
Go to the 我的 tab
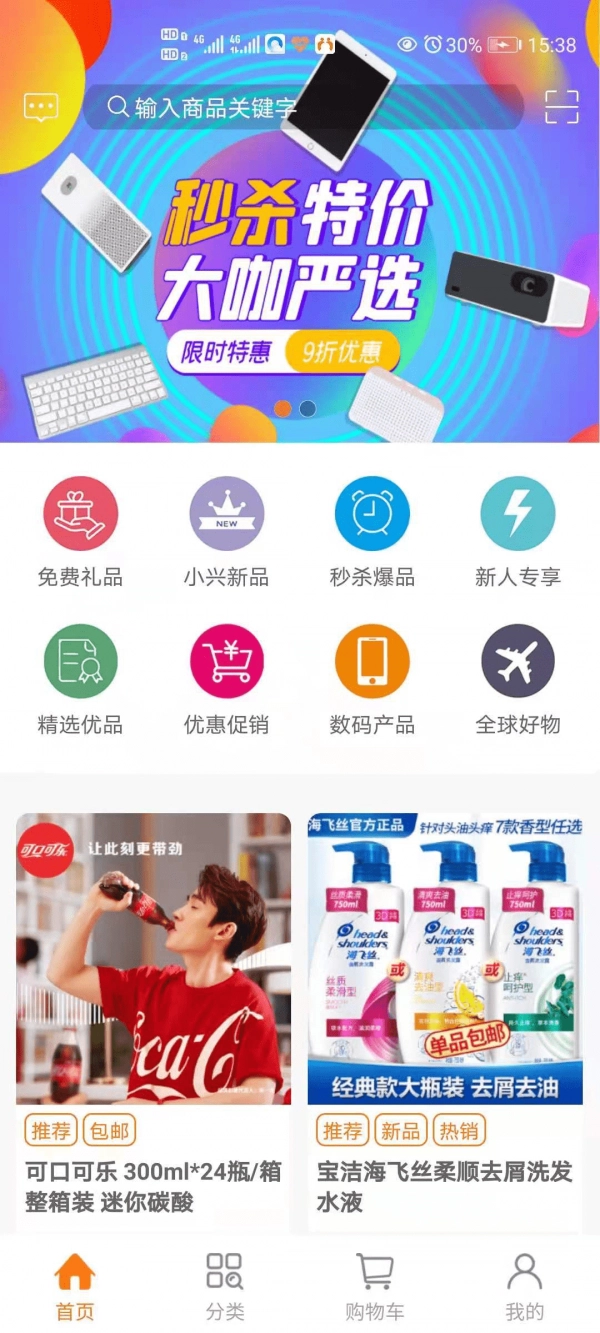tap(524, 1285)
